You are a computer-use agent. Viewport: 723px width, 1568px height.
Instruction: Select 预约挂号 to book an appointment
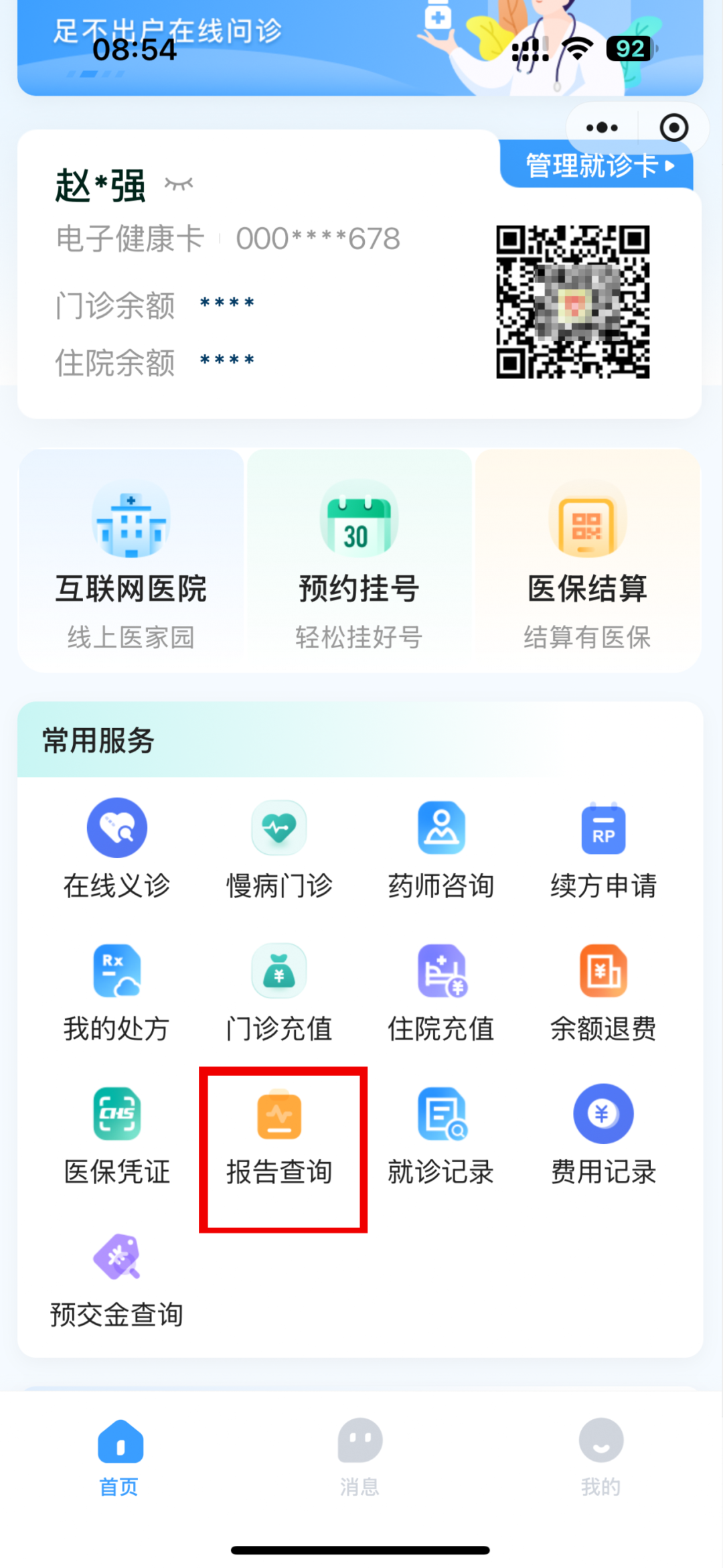(x=359, y=556)
